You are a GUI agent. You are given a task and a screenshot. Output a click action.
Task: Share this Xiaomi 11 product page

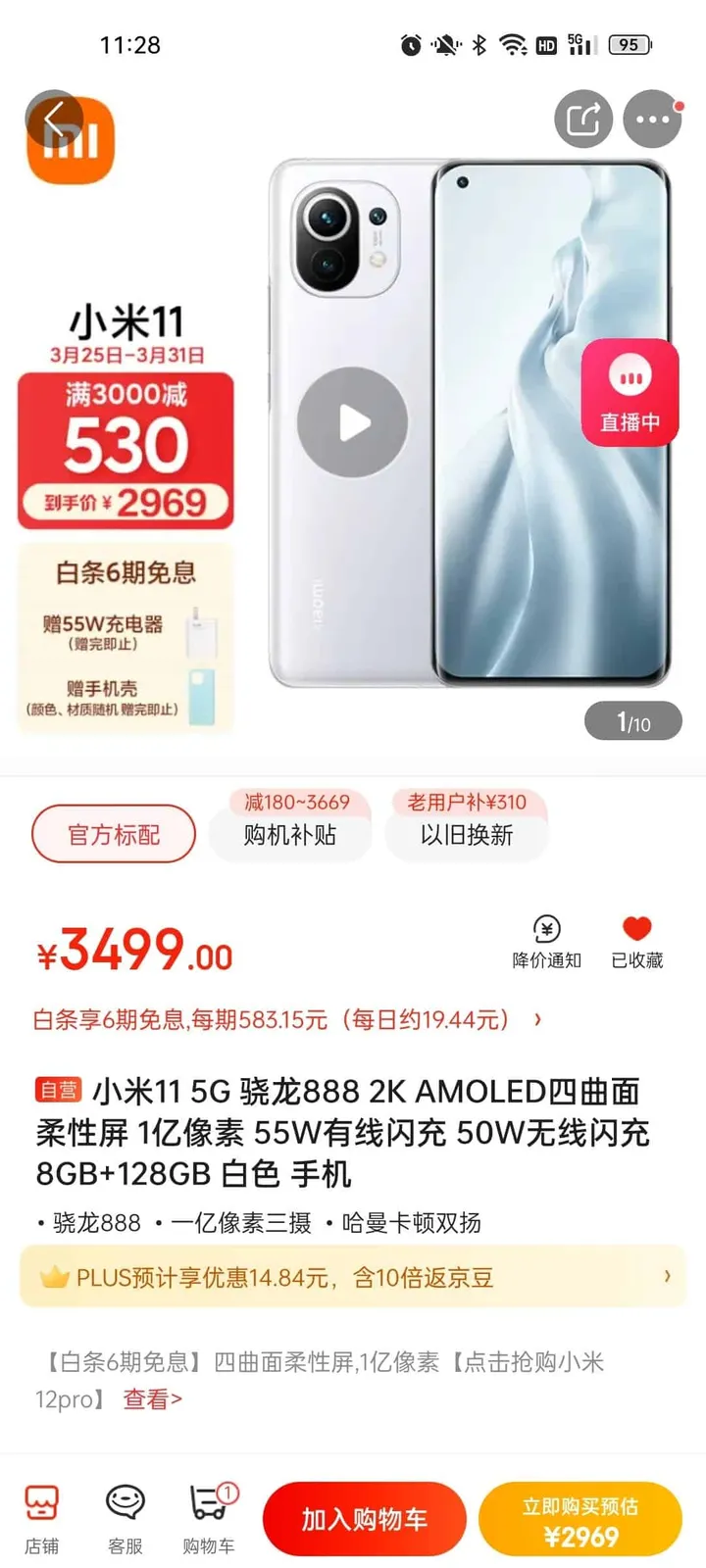[x=583, y=120]
